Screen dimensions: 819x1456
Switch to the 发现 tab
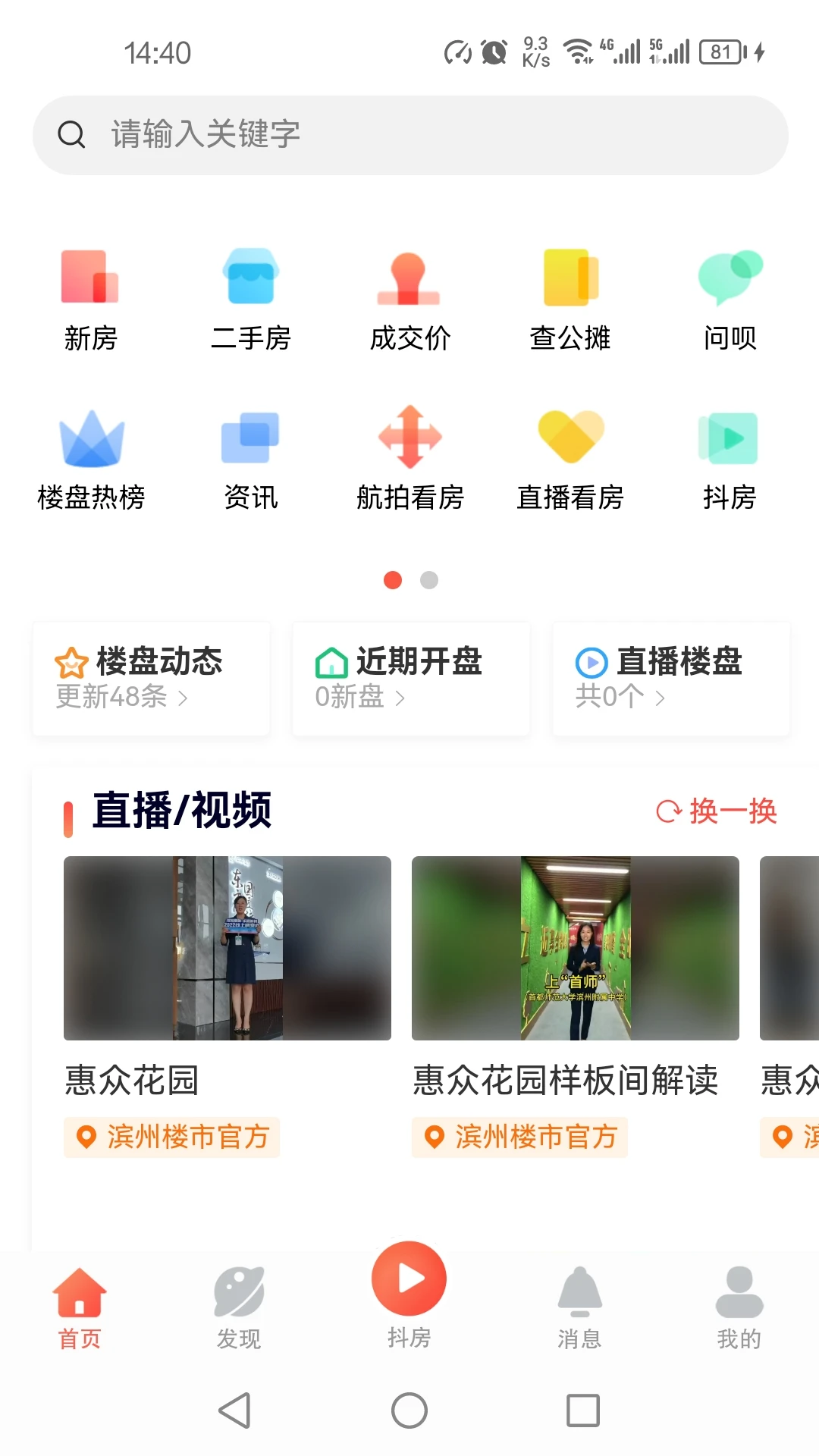[239, 1307]
